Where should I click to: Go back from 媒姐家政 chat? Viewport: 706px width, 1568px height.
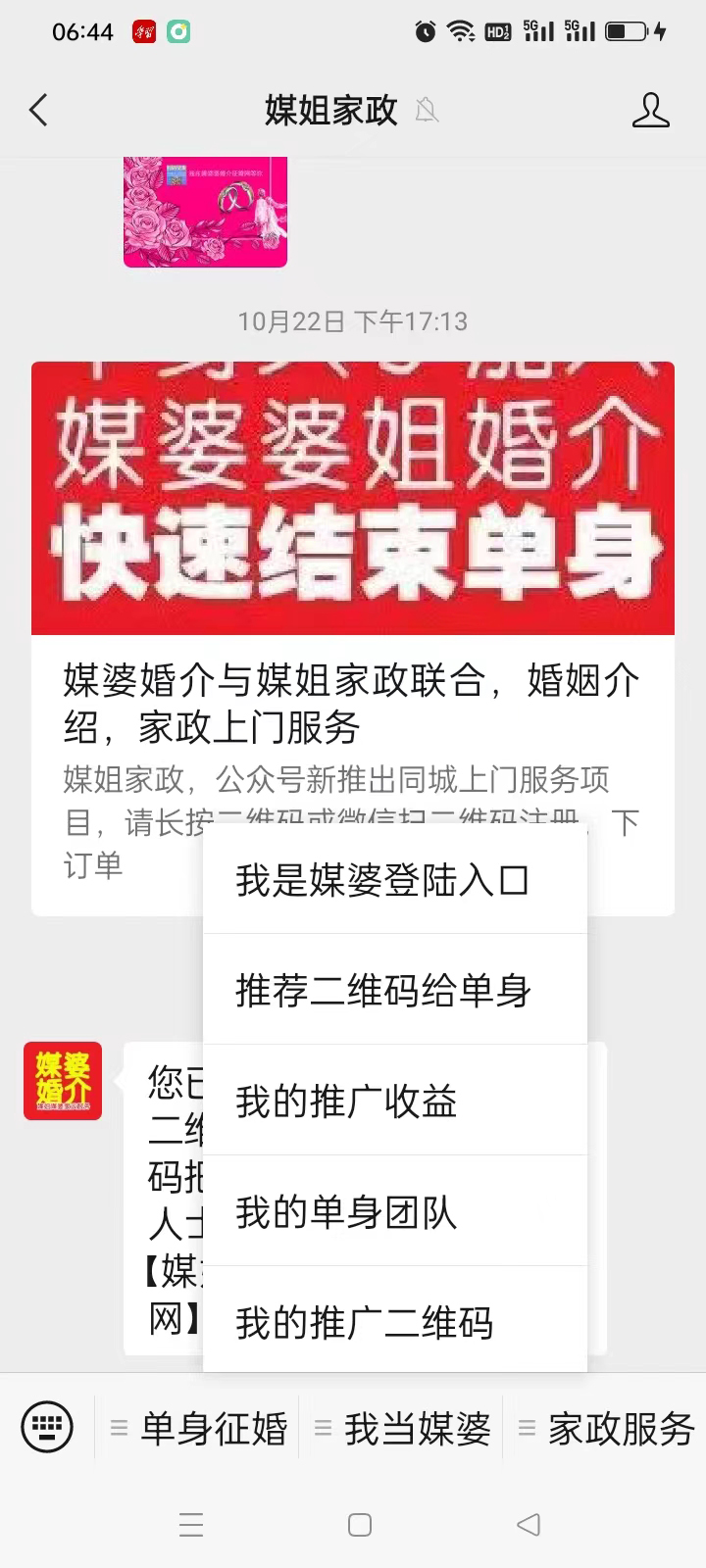(x=39, y=110)
